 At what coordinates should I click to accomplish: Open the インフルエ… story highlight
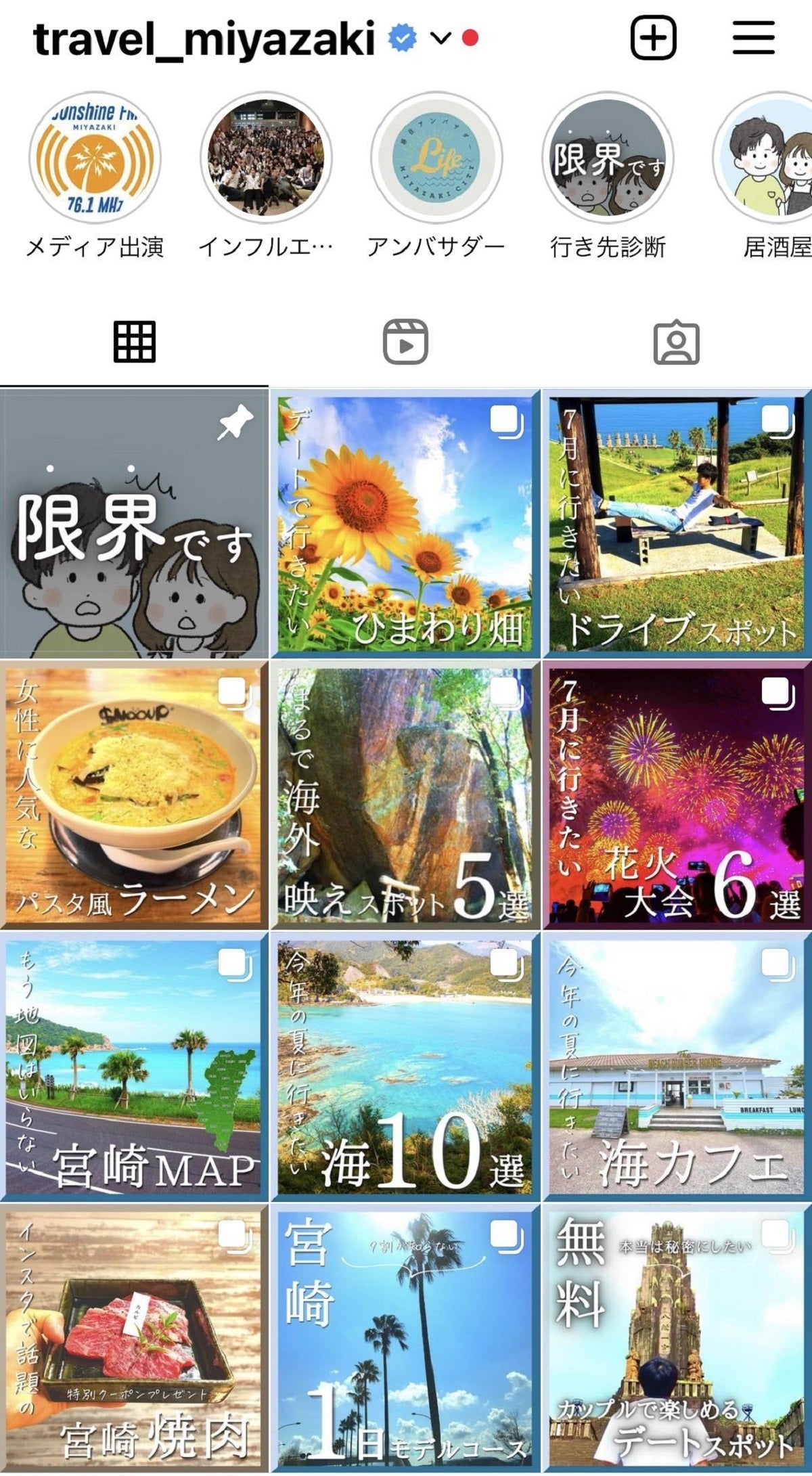266,158
